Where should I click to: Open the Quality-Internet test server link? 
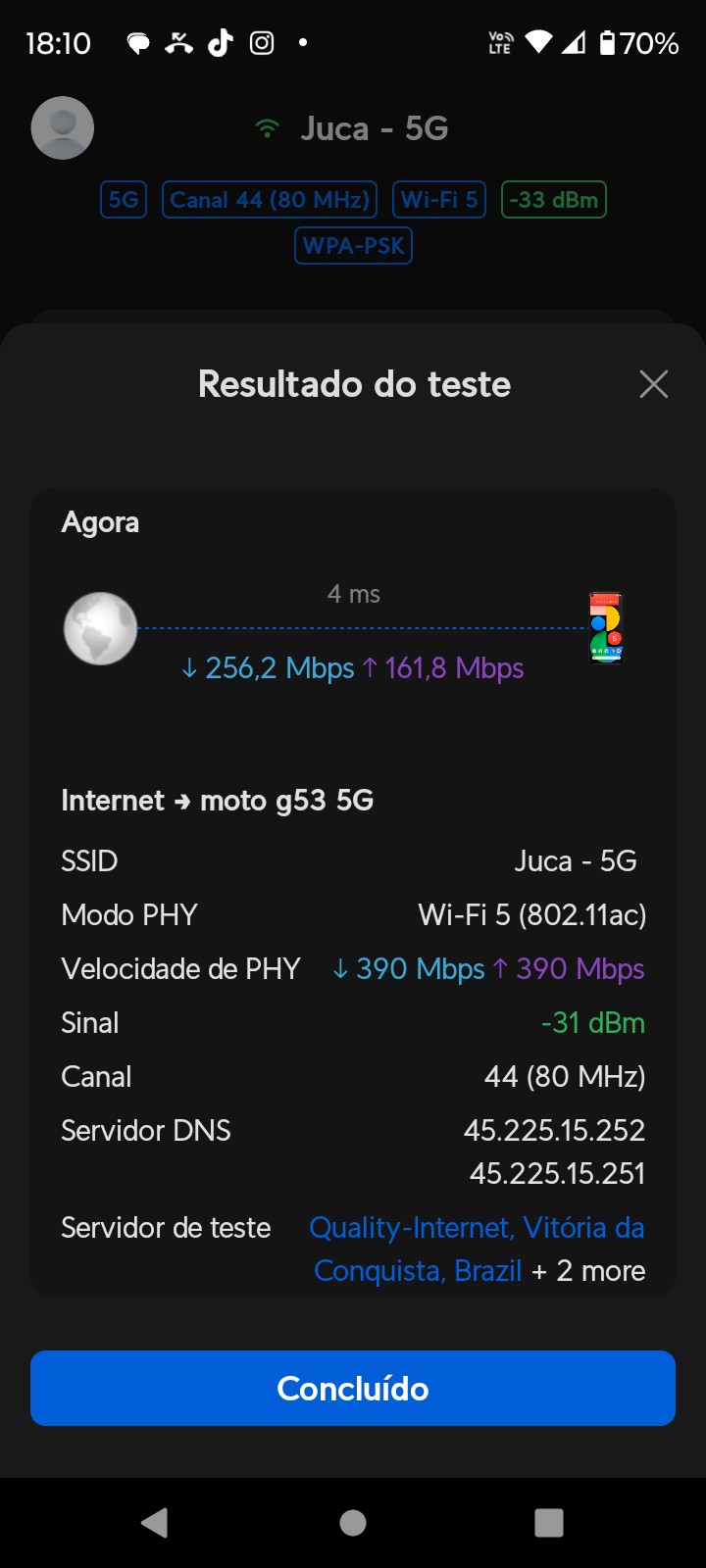point(477,1228)
